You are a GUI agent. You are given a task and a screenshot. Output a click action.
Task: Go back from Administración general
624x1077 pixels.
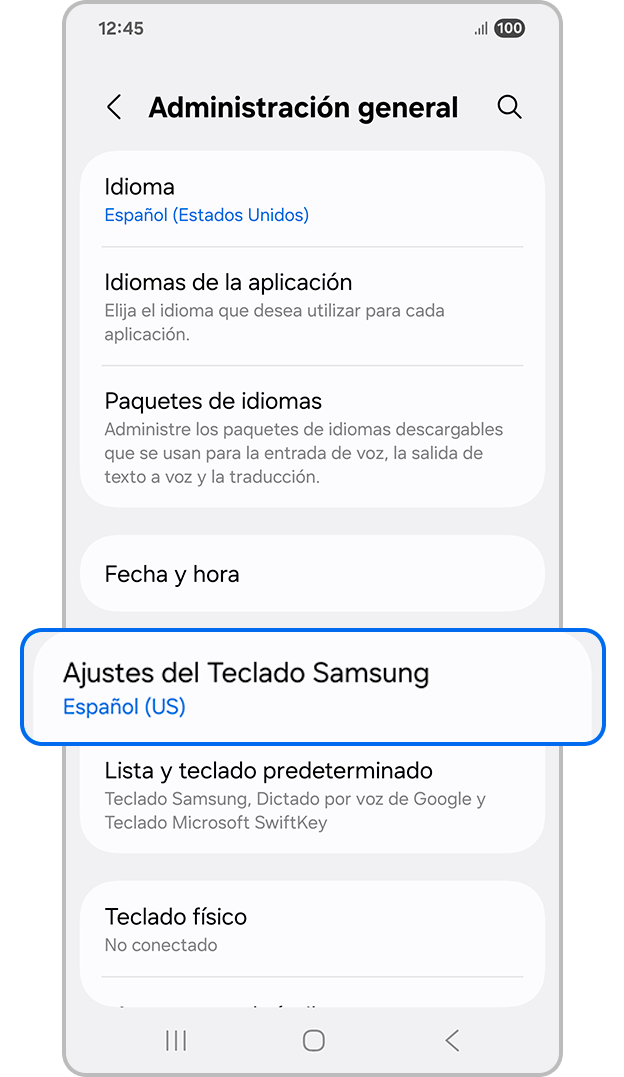tap(114, 108)
